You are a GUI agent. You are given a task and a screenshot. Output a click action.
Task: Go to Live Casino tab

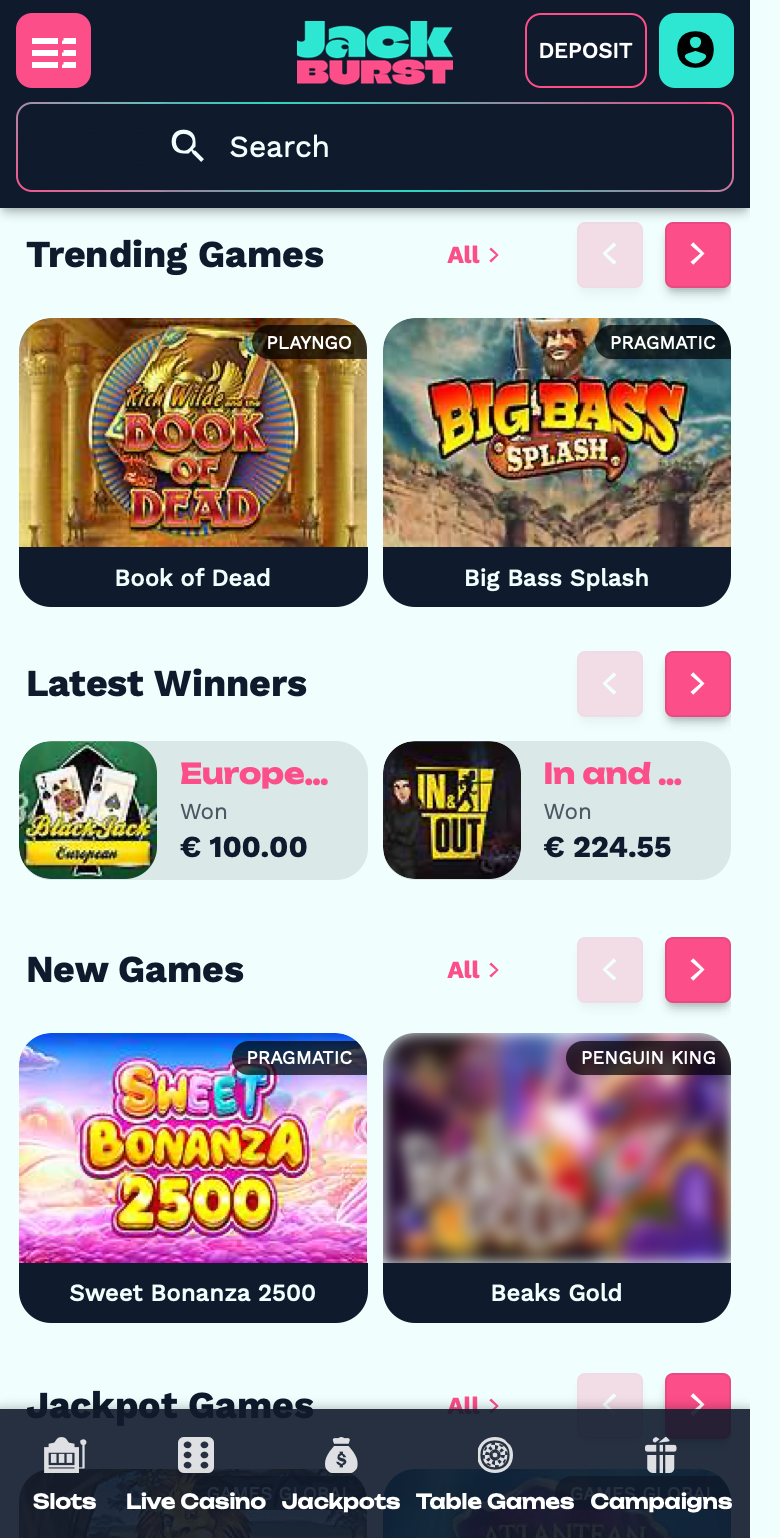196,1474
